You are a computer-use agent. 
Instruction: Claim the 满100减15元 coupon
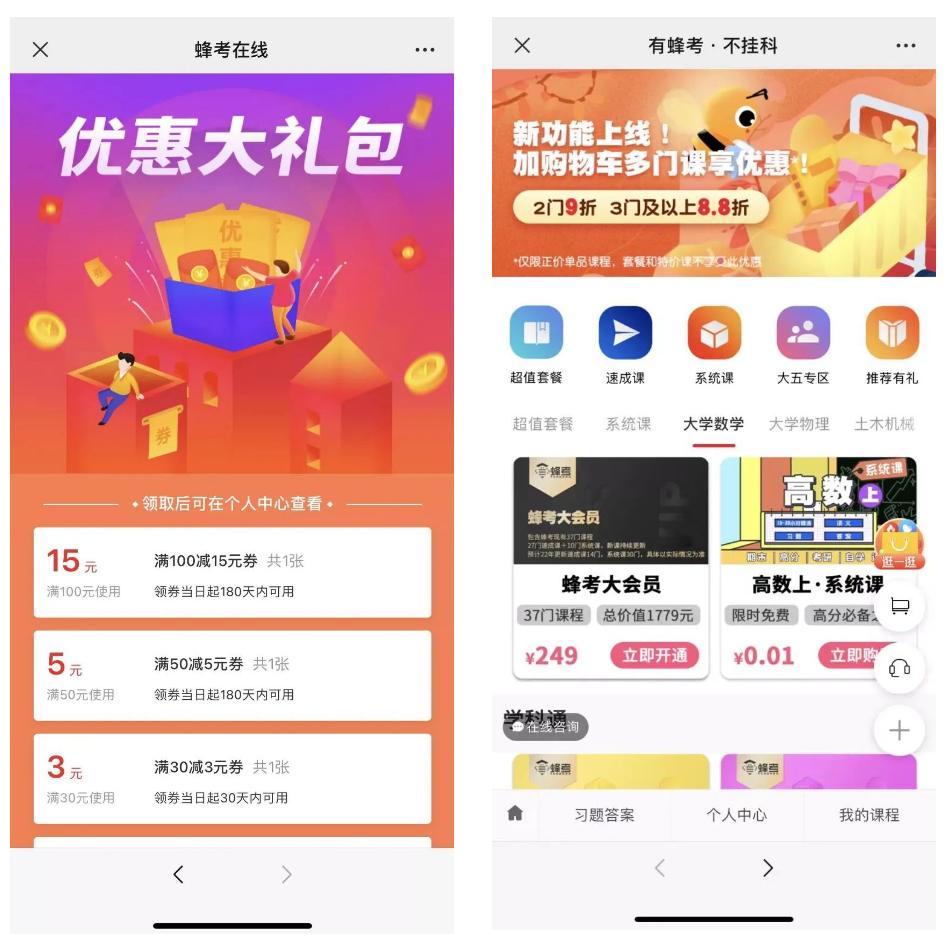[x=232, y=574]
